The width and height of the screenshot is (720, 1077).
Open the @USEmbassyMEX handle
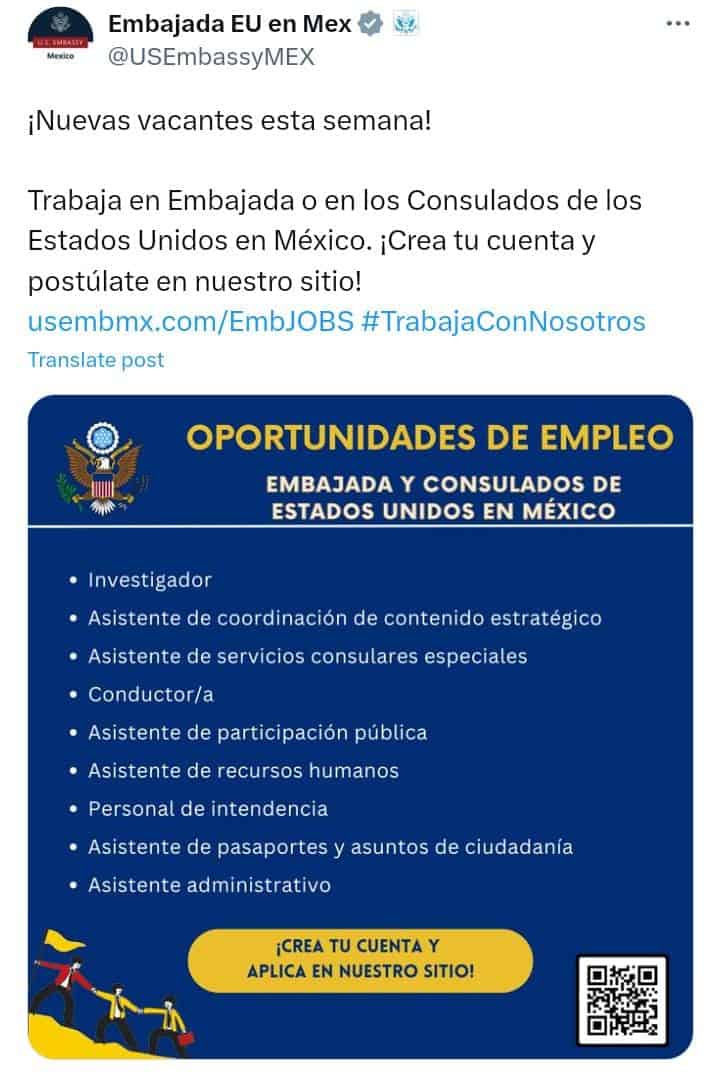click(x=211, y=57)
